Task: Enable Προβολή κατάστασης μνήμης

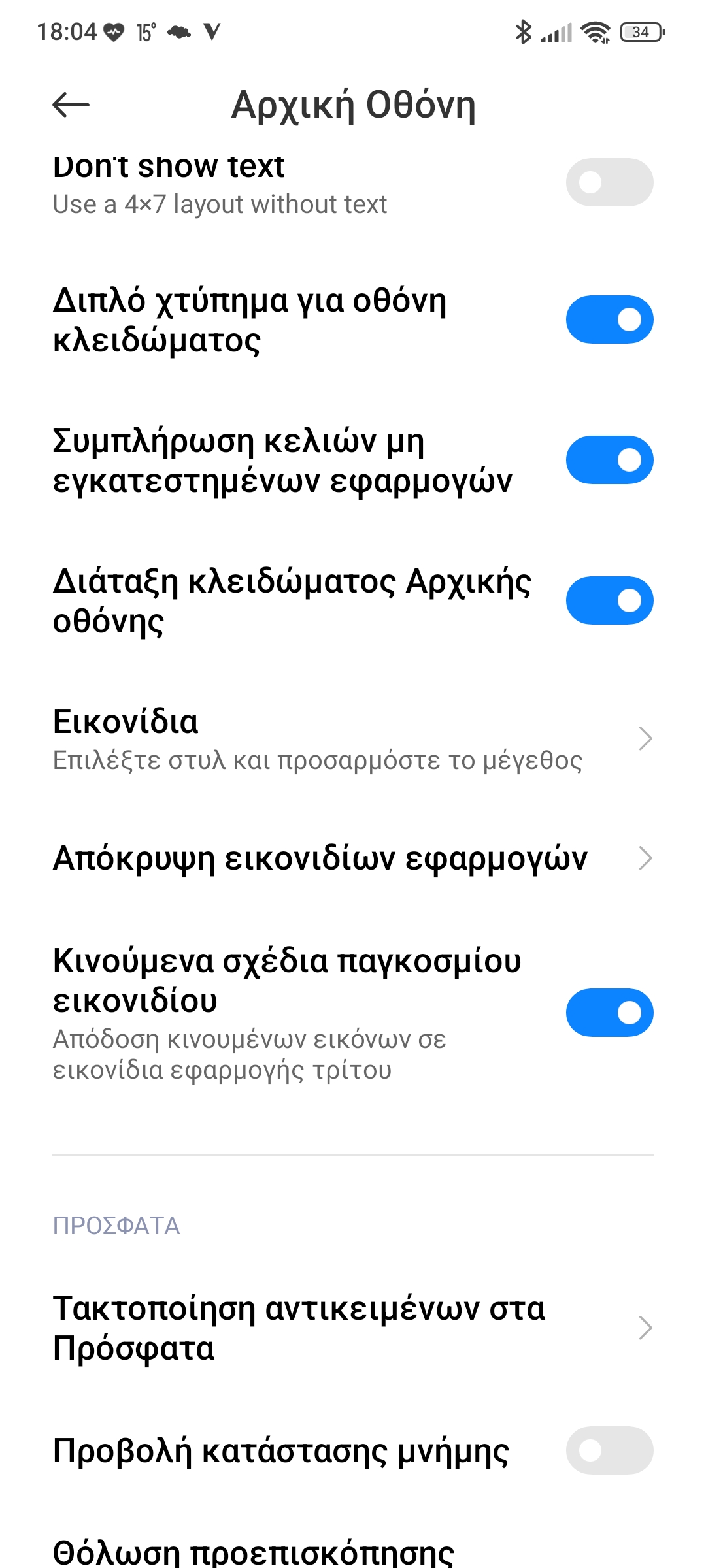Action: tap(609, 1450)
